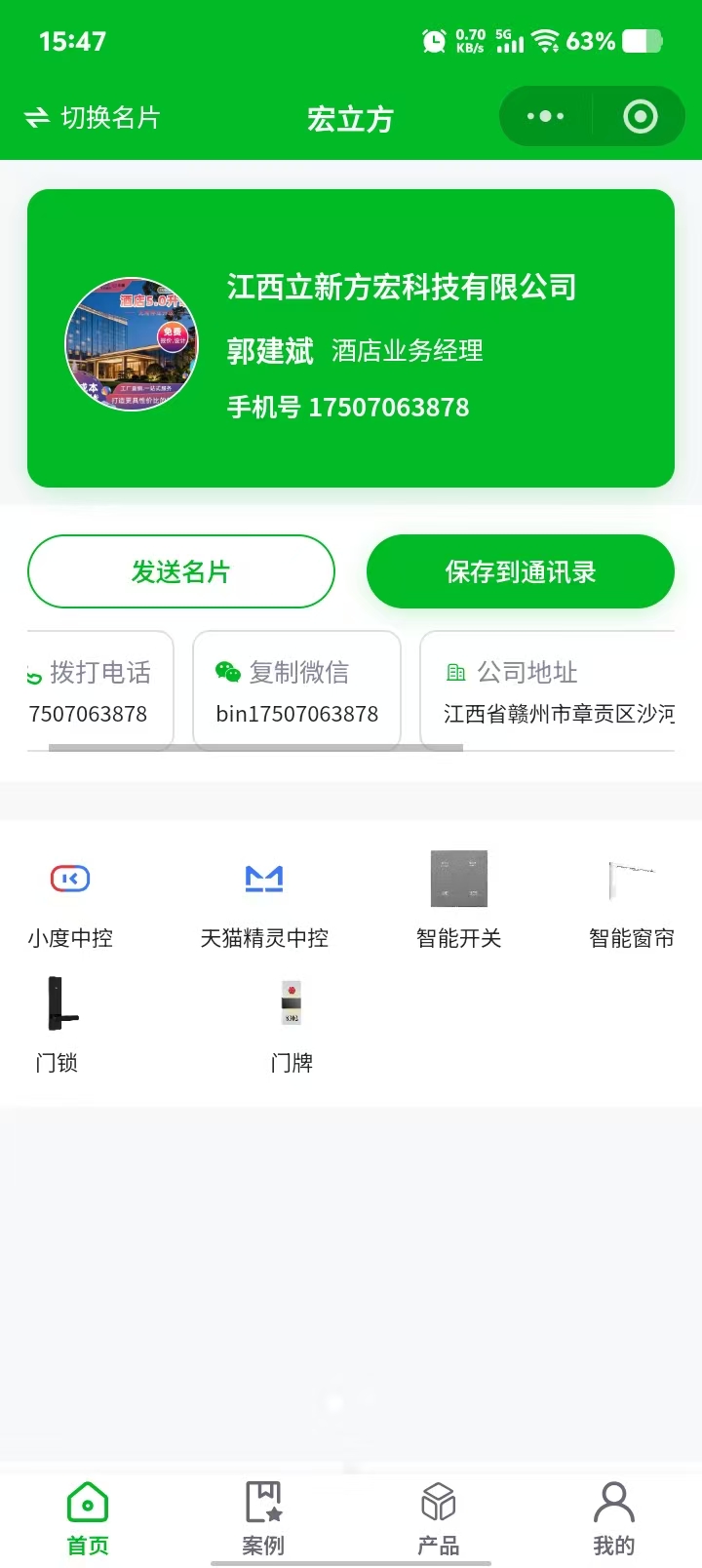Select 保存到通讯录 to save contact
The height and width of the screenshot is (1568, 702).
[x=521, y=571]
